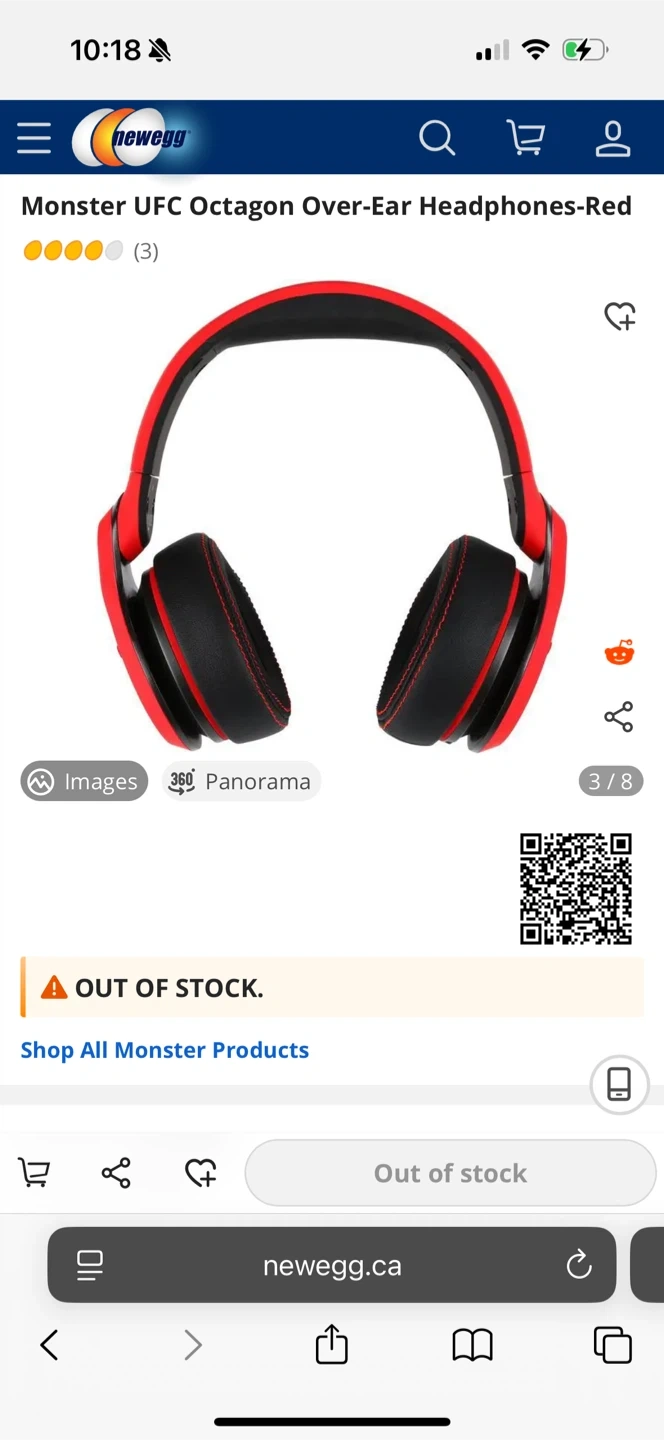The height and width of the screenshot is (1440, 664).
Task: Tap the floating mobile phone button
Action: point(619,1084)
